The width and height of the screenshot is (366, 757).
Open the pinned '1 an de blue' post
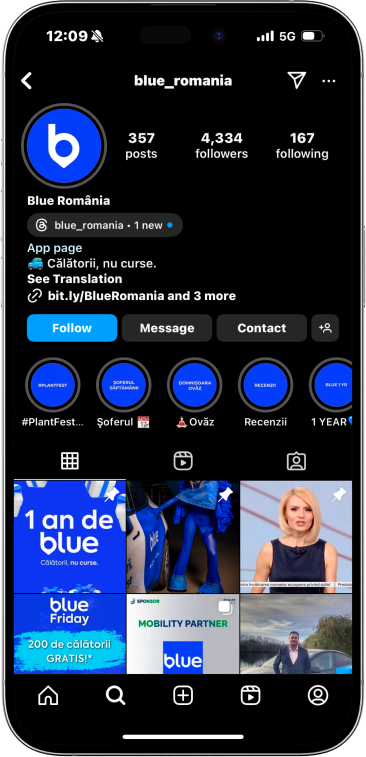[70, 536]
